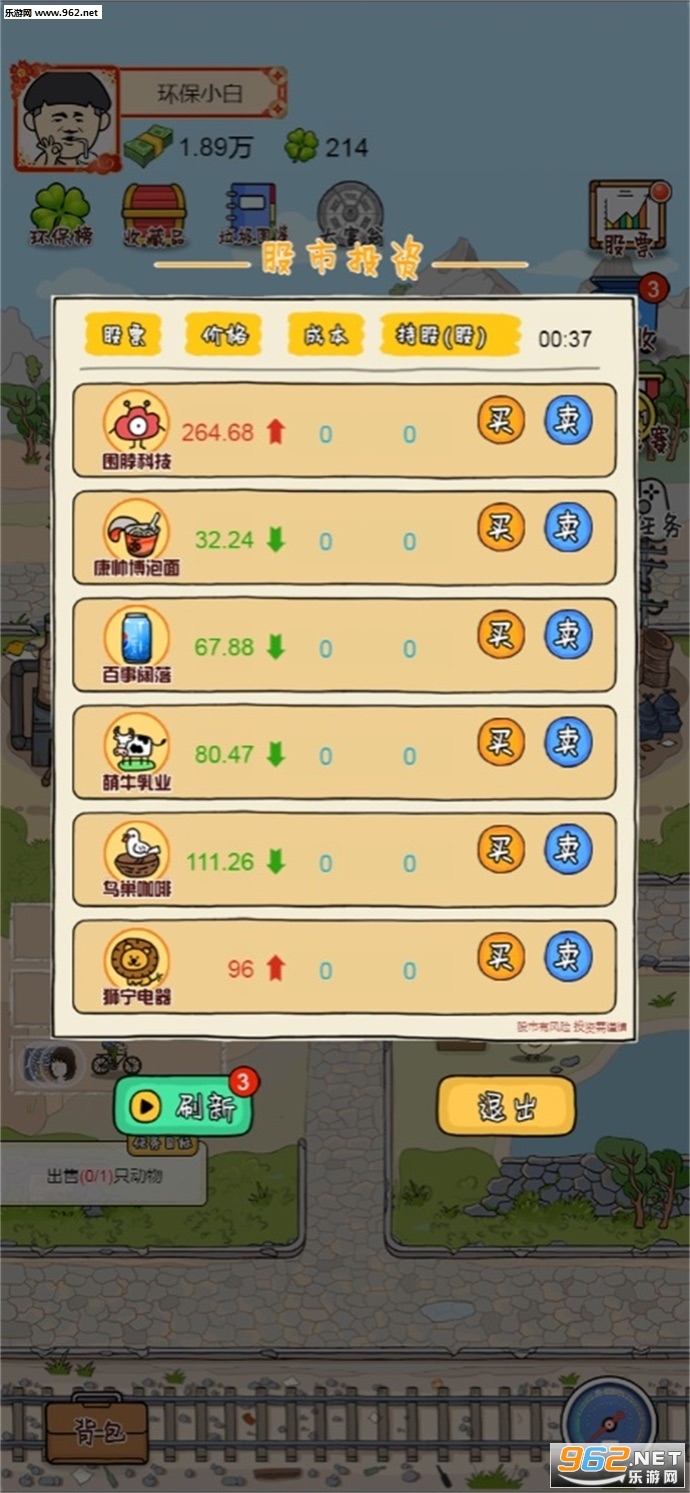Exit the stock market with 退出
Viewport: 690px width, 1493px height.
[x=506, y=1106]
